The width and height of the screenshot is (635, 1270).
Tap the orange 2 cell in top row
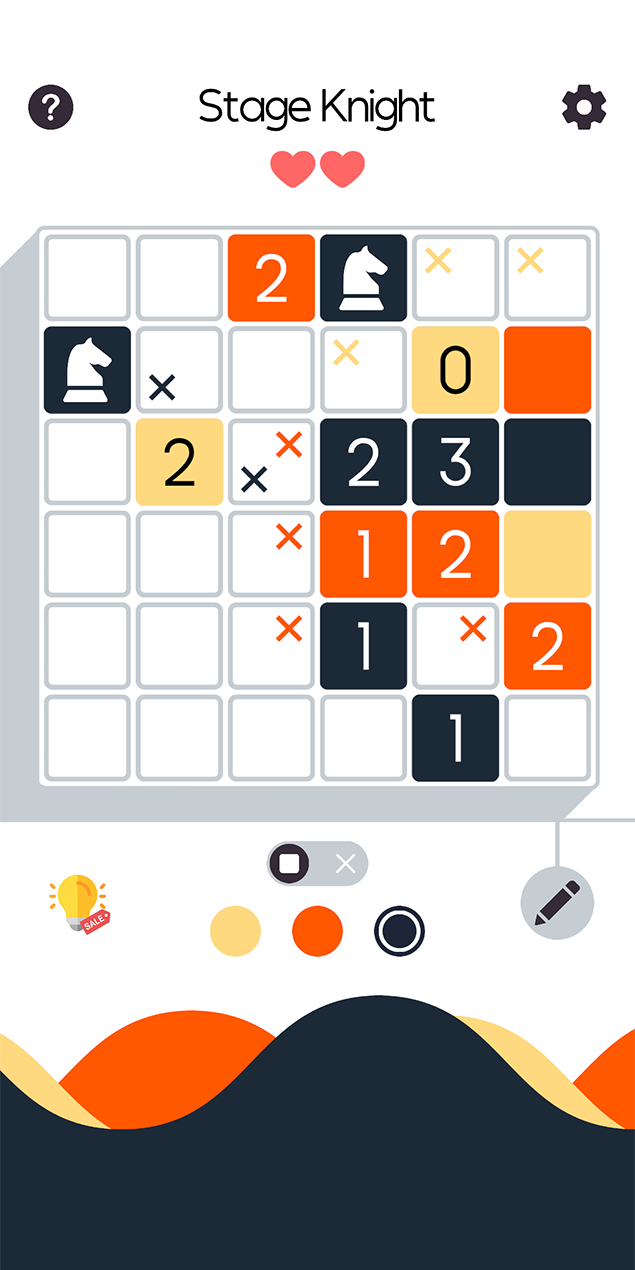[271, 278]
